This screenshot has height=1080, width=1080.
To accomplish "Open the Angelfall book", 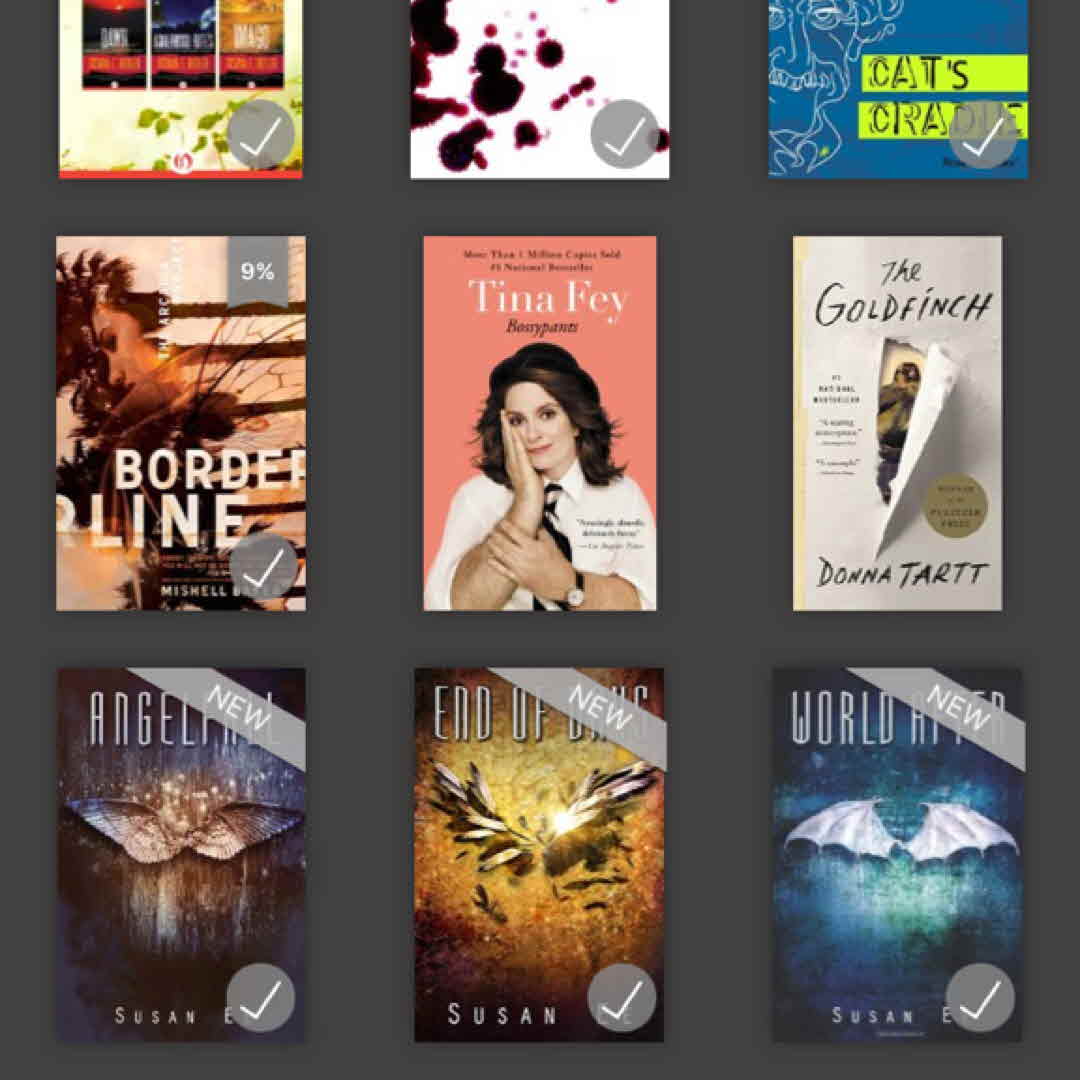I will coord(181,855).
